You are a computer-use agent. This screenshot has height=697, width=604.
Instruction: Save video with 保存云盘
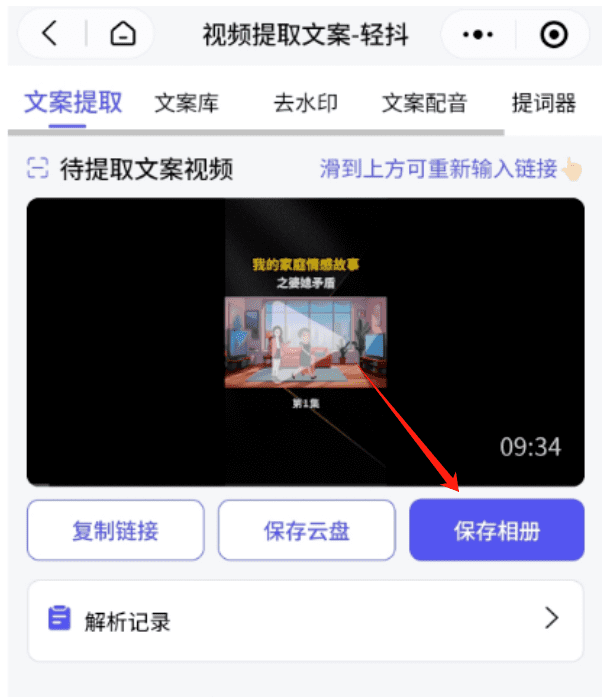tap(307, 530)
